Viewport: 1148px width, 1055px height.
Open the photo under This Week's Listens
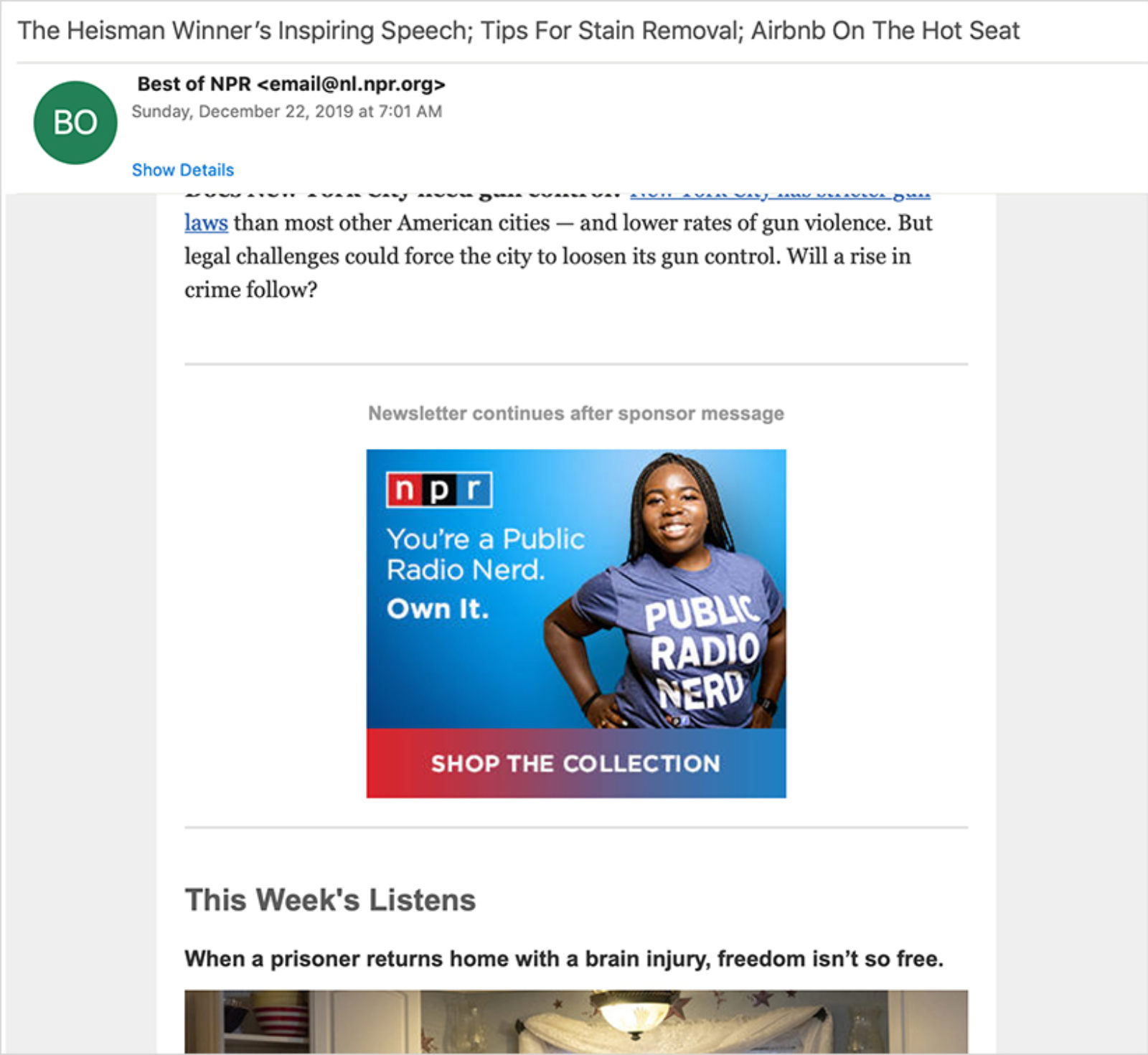[x=575, y=1021]
